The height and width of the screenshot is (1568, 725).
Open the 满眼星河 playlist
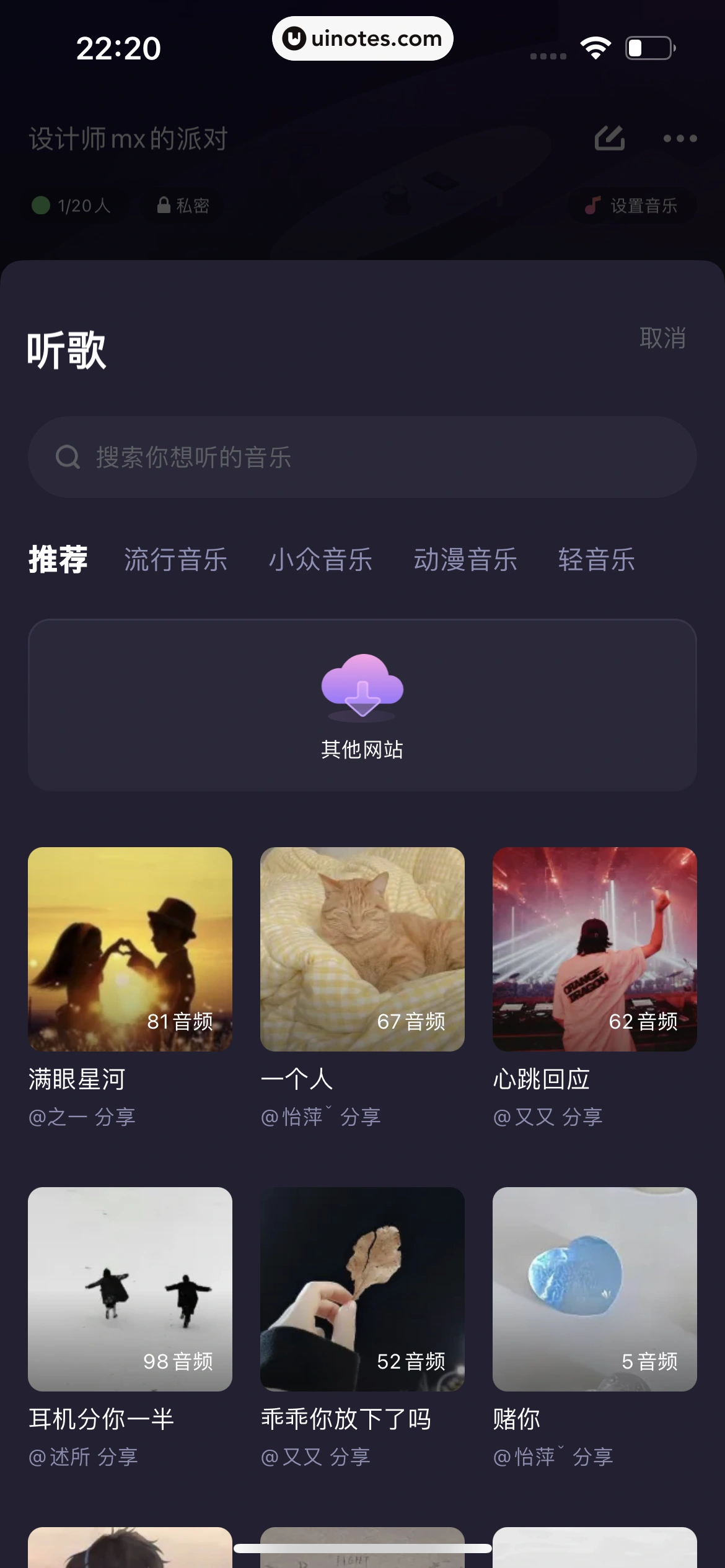click(130, 949)
